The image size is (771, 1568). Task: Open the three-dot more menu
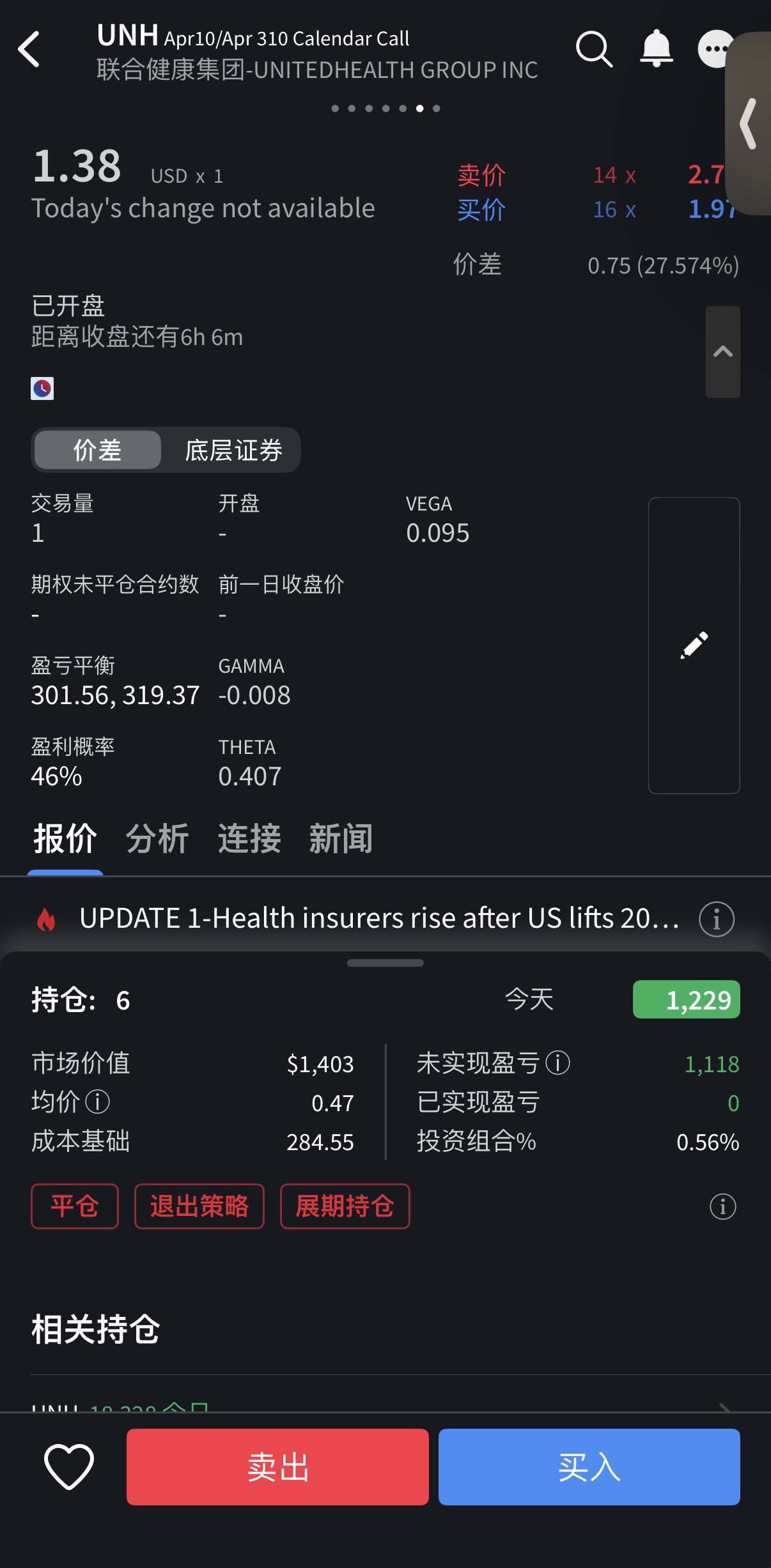pyautogui.click(x=714, y=49)
